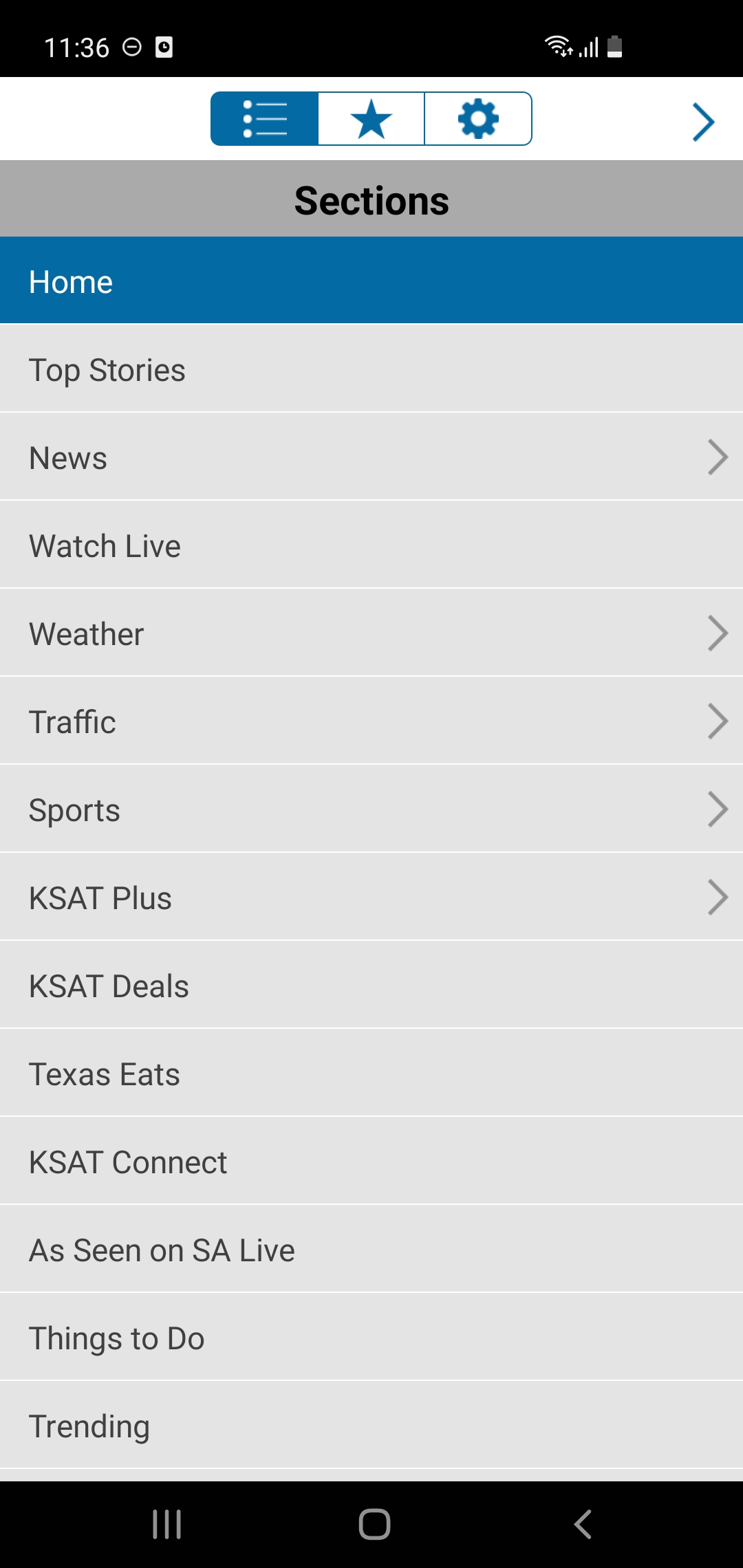The image size is (743, 1568).
Task: Expand the News section
Action: click(371, 457)
